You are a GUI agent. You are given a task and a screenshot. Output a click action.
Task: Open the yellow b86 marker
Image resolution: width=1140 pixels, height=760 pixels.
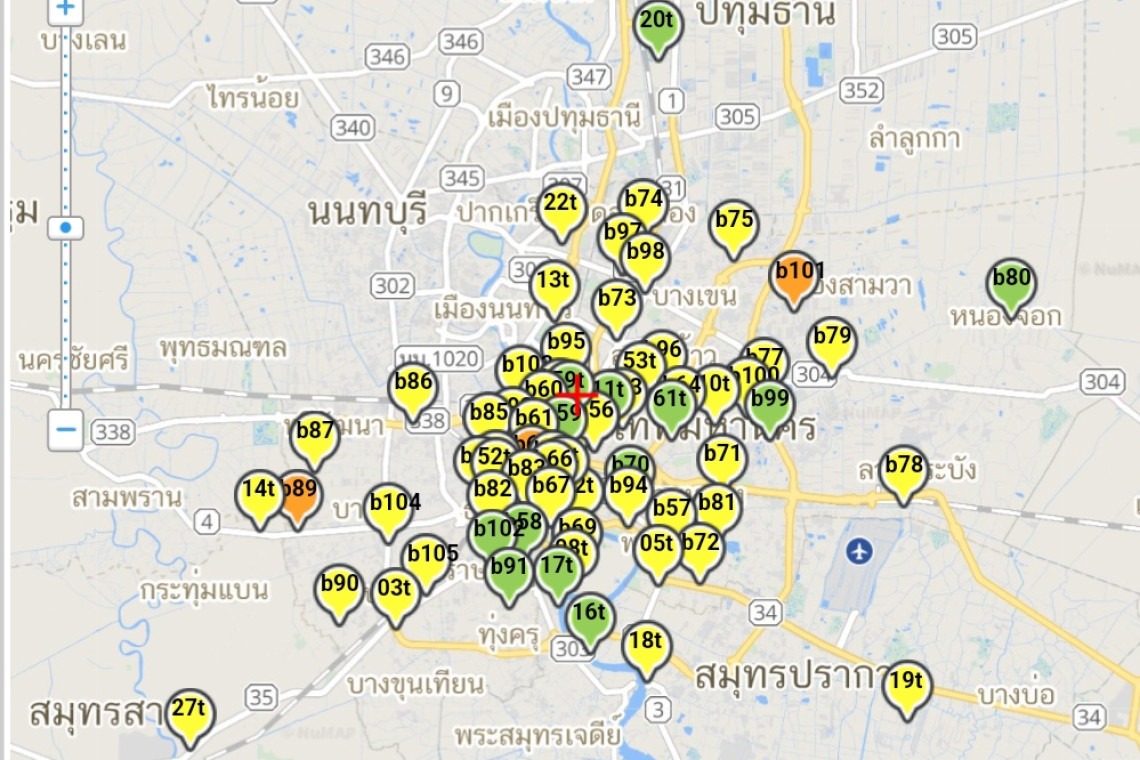pyautogui.click(x=412, y=386)
